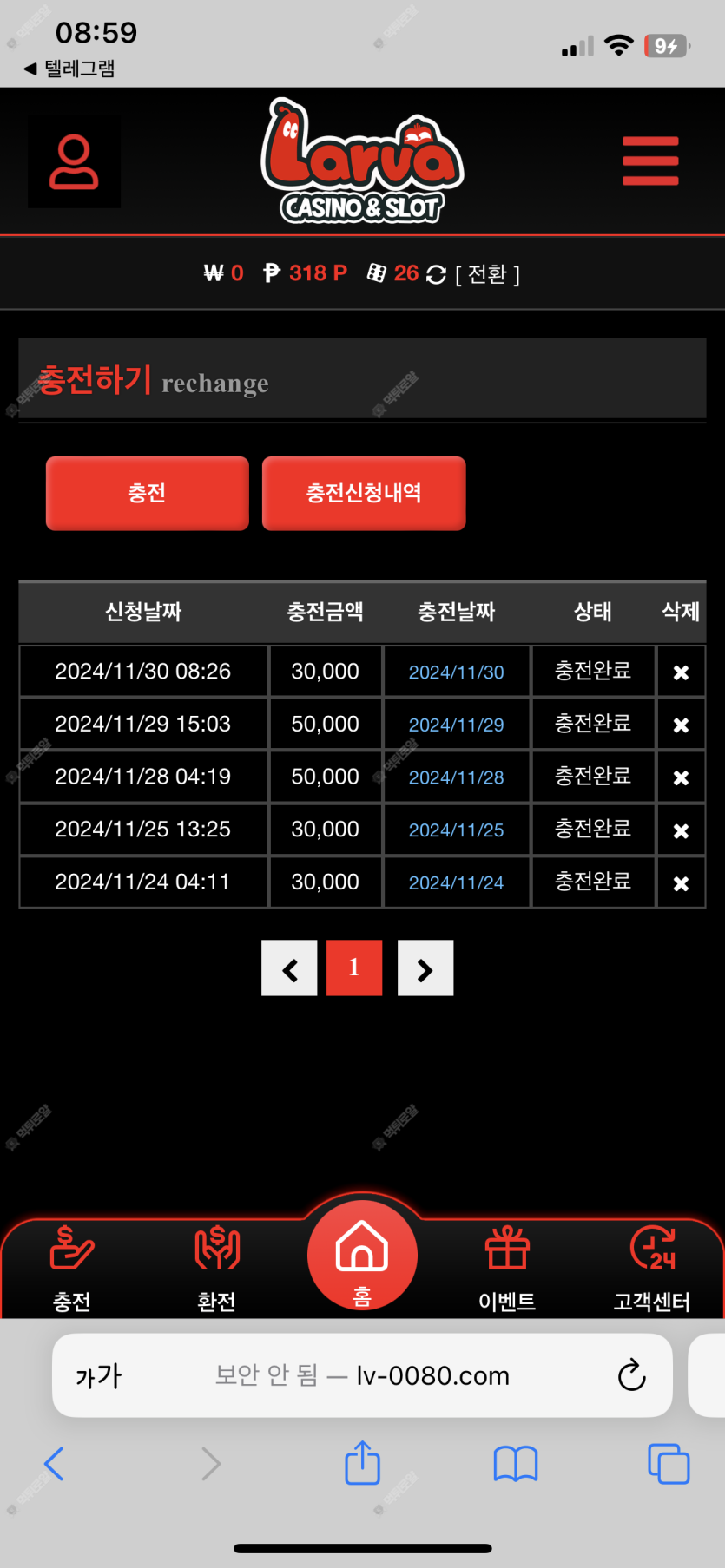
Task: Delete the 2024/11/25 13:25 record
Action: (681, 830)
